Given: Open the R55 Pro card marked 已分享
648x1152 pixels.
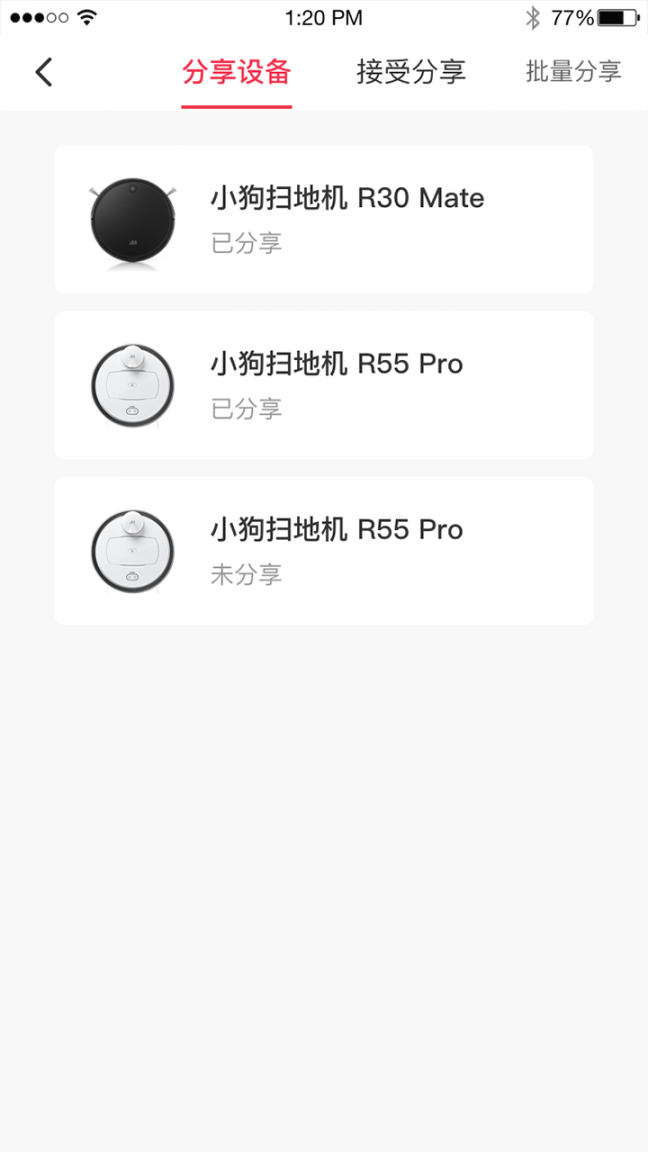Looking at the screenshot, I should tap(324, 385).
